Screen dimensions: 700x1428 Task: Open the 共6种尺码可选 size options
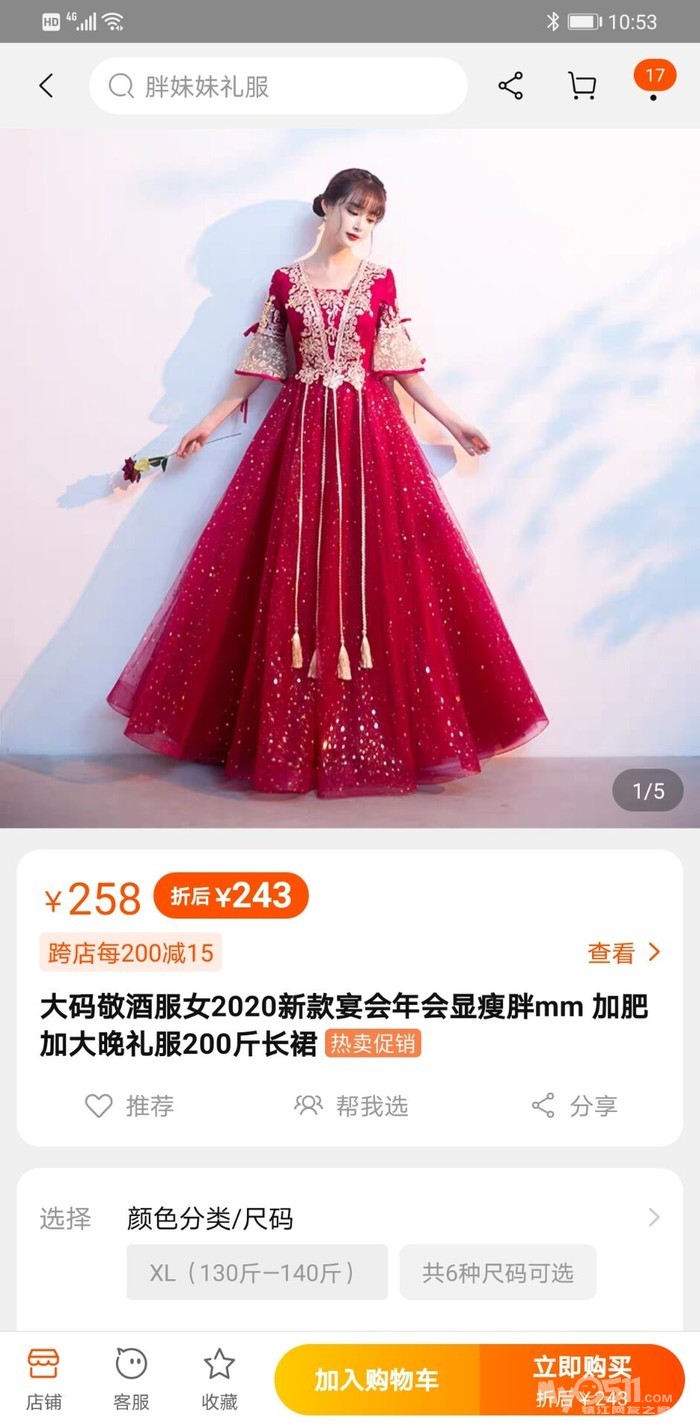[x=498, y=1272]
